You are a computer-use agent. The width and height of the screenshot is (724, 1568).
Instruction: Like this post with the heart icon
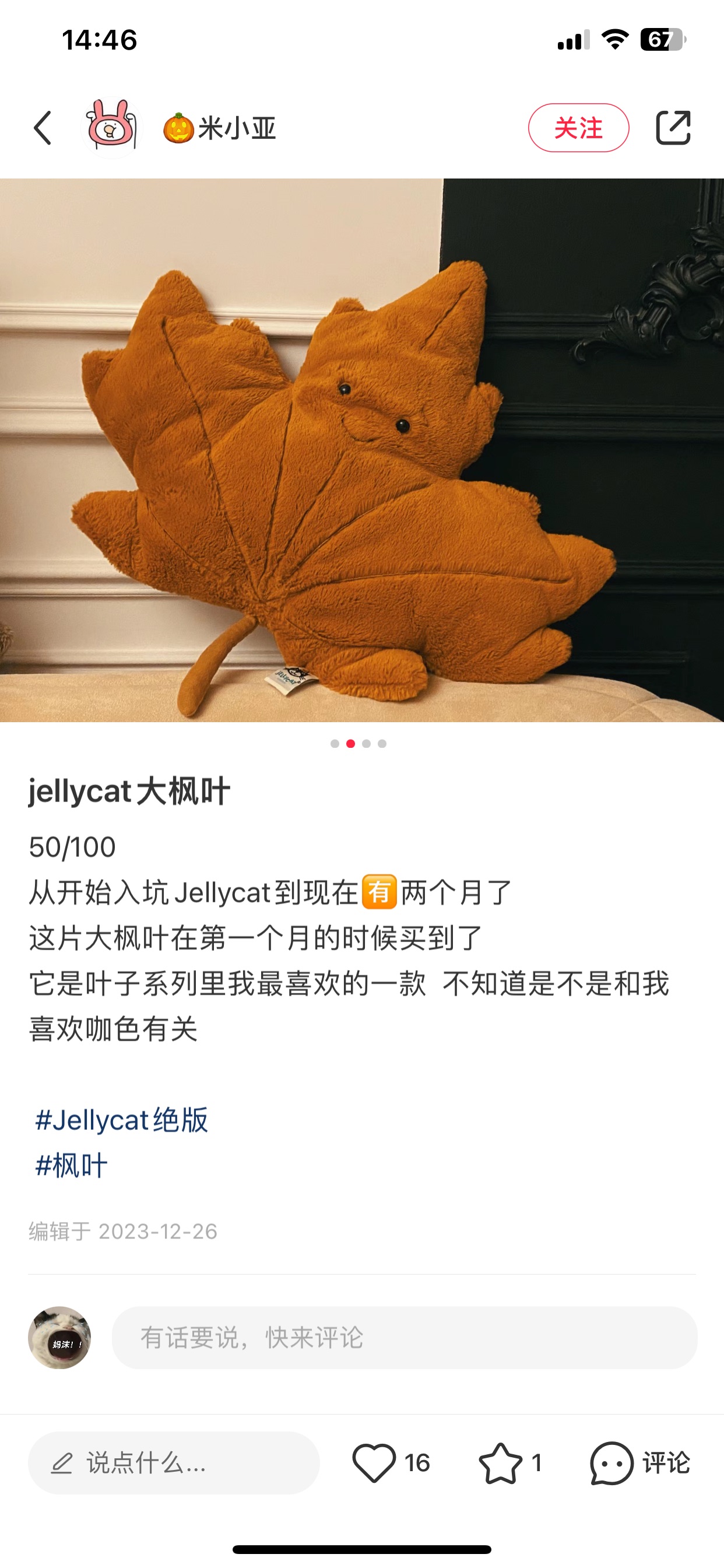[374, 1462]
